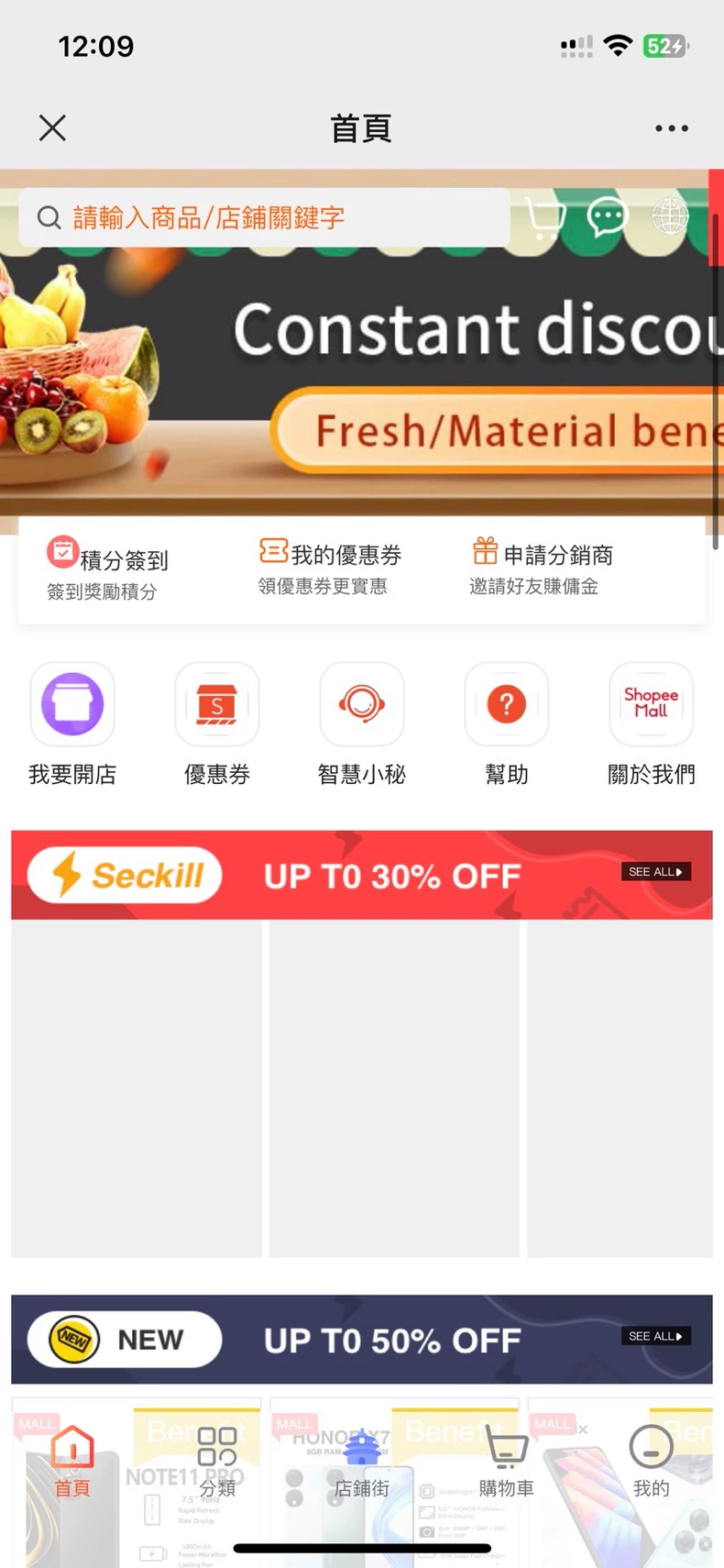Viewport: 724px width, 1568px height.
Task: Launch 智慧小秘 smart assistant
Action: 362,724
